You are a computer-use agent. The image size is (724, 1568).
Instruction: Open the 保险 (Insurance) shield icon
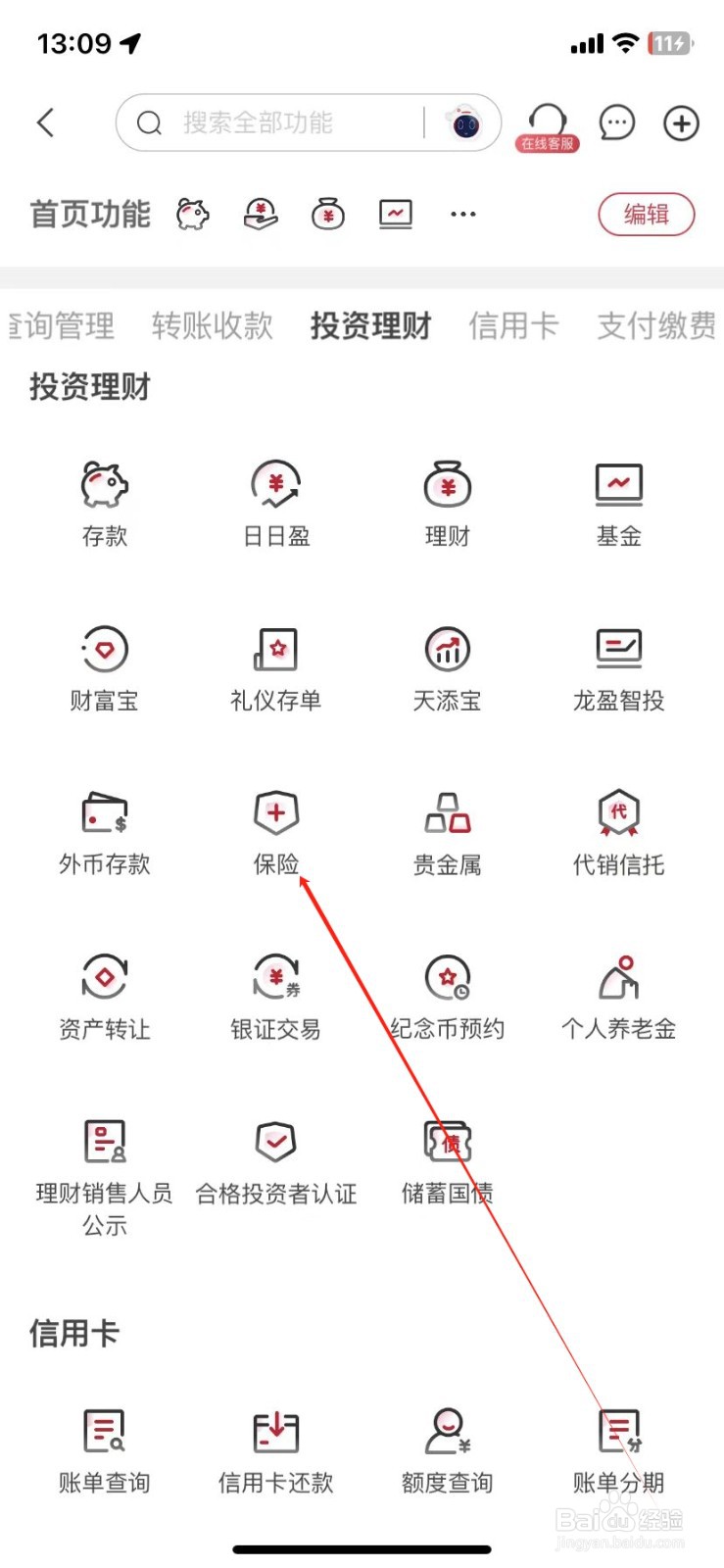pos(275,828)
